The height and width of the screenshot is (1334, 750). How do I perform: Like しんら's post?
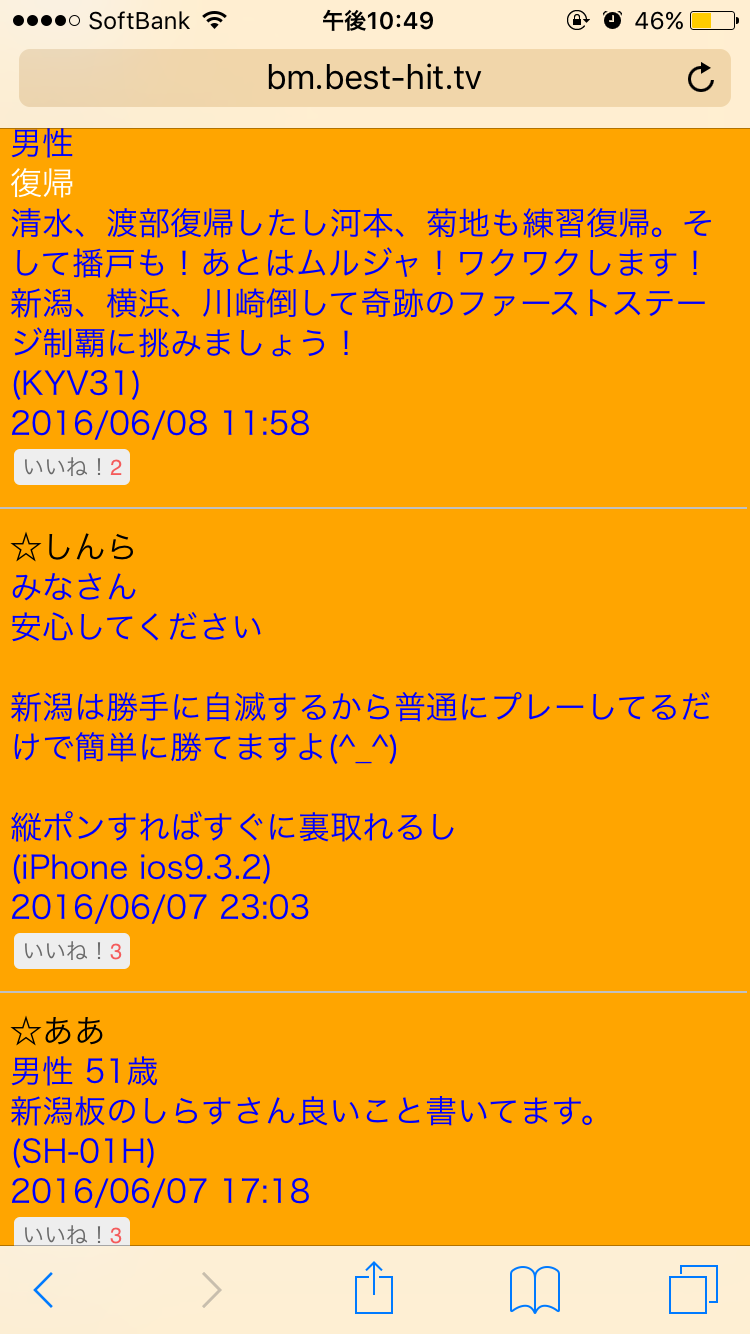click(72, 951)
